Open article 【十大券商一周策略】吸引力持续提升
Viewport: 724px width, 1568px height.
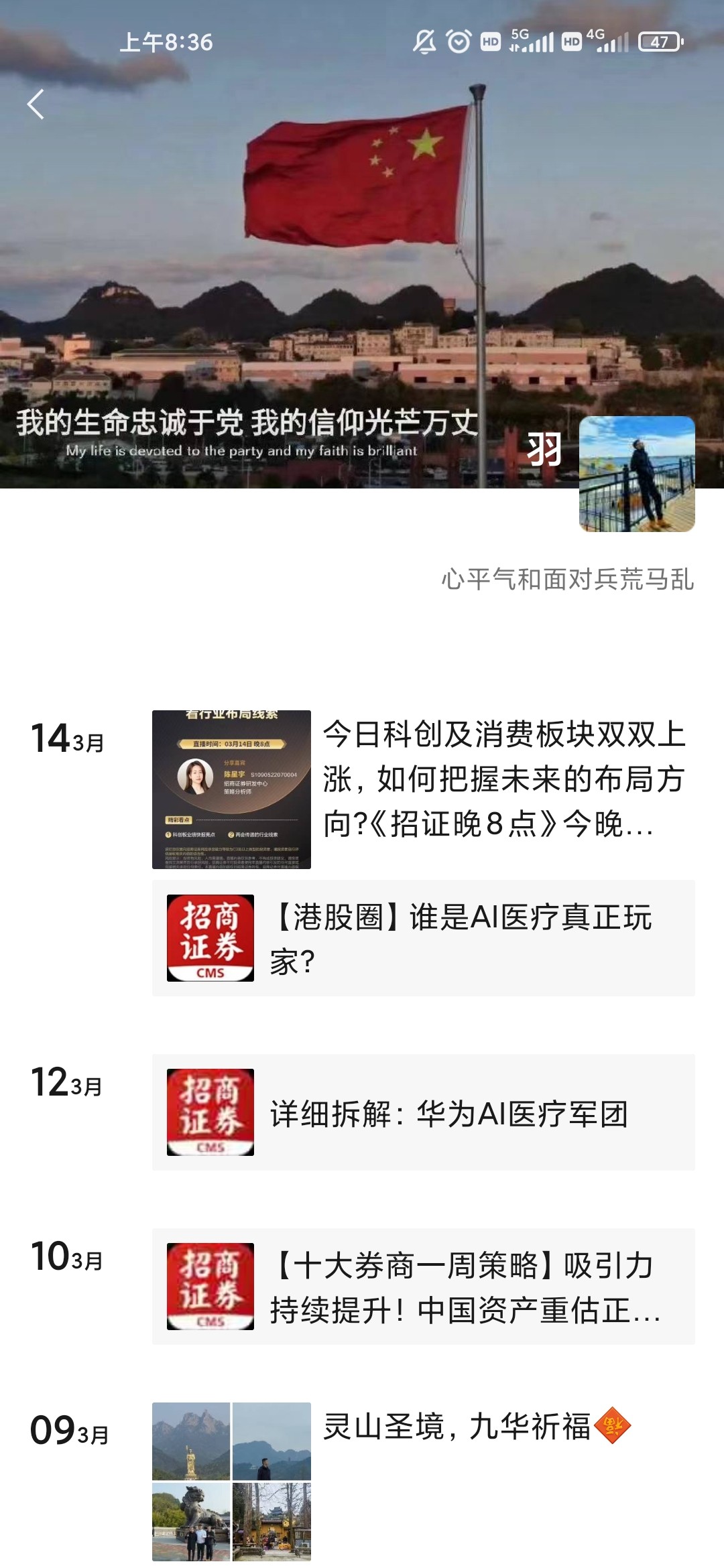pyautogui.click(x=423, y=1287)
